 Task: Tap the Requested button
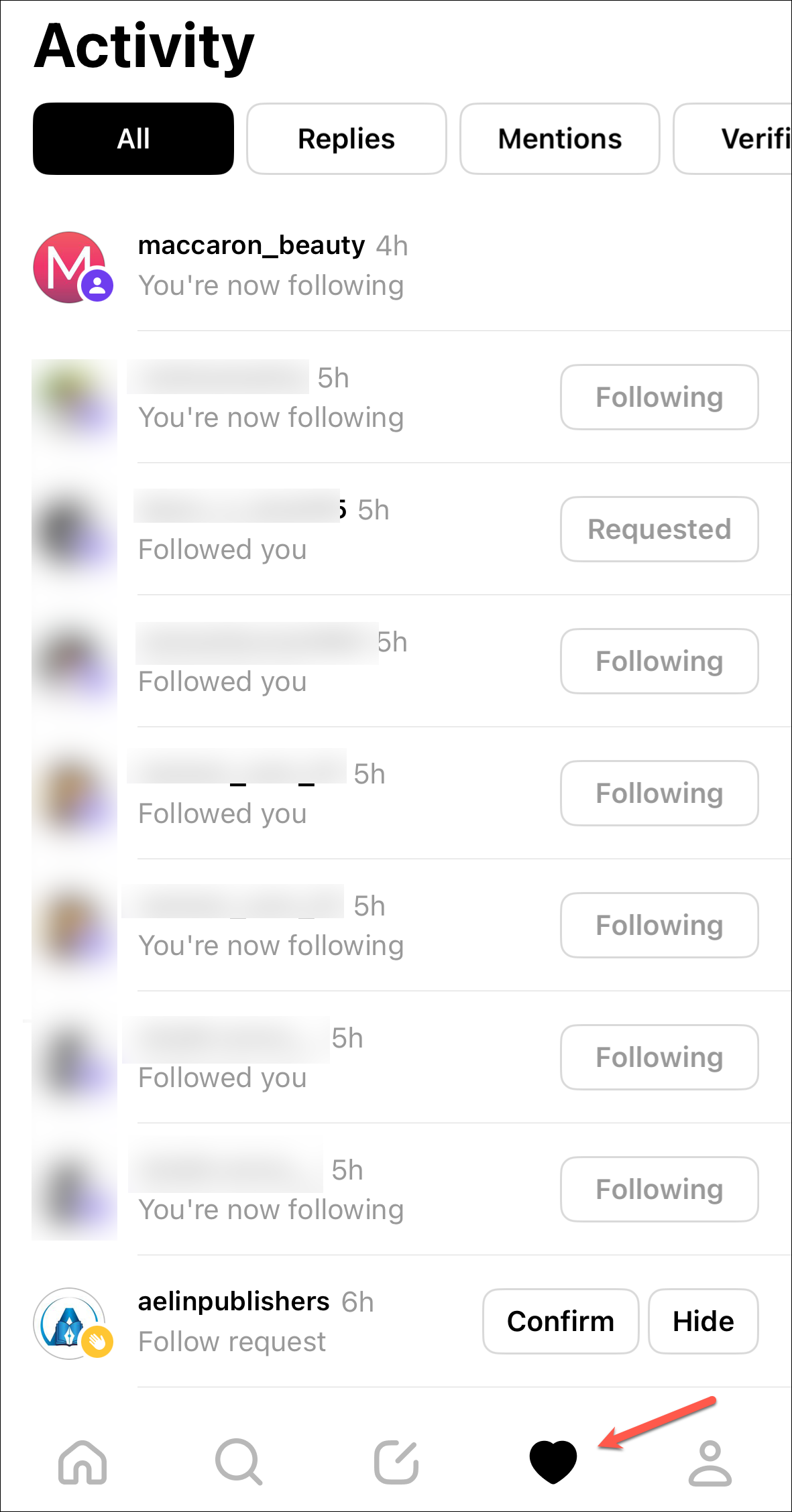pos(659,529)
